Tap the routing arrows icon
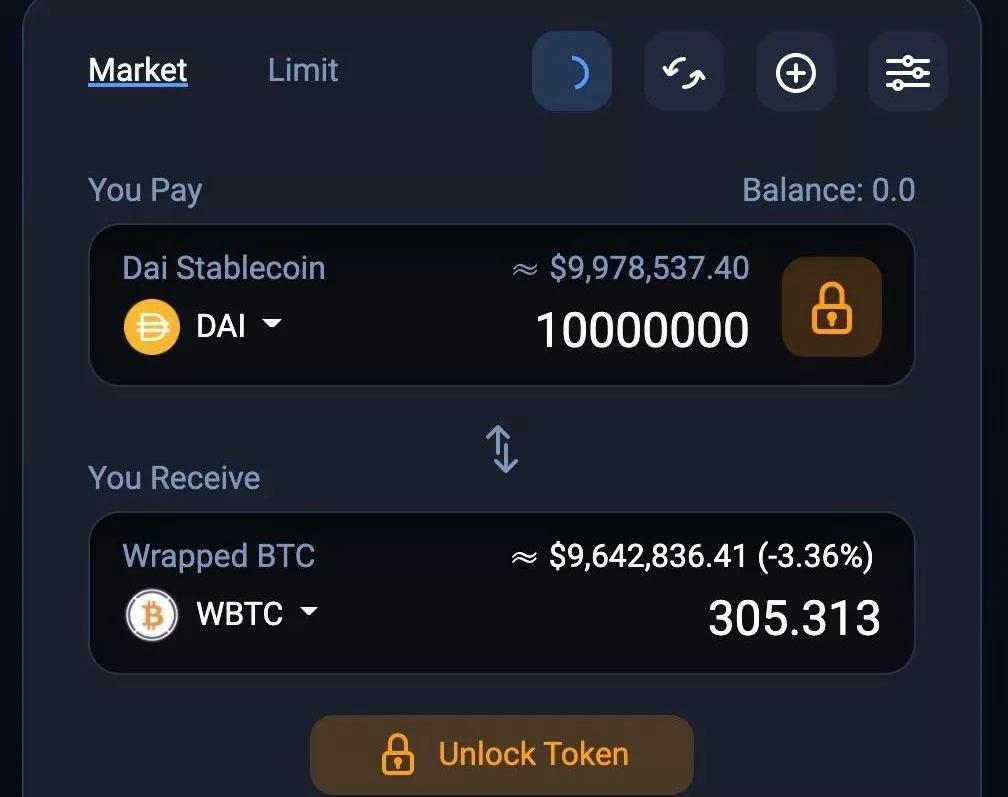Viewport: 1008px width, 797px height. (684, 72)
